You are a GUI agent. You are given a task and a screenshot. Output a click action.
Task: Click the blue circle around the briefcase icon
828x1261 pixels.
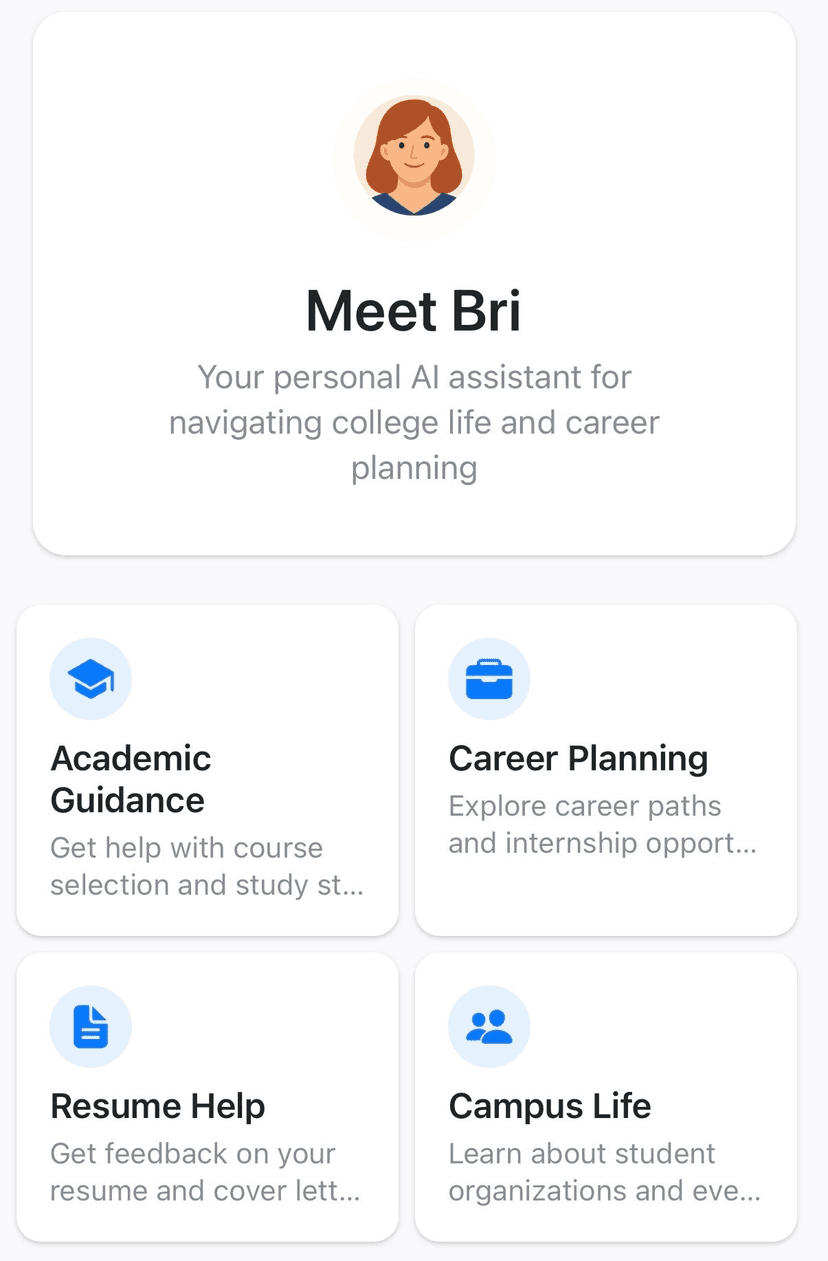(489, 678)
